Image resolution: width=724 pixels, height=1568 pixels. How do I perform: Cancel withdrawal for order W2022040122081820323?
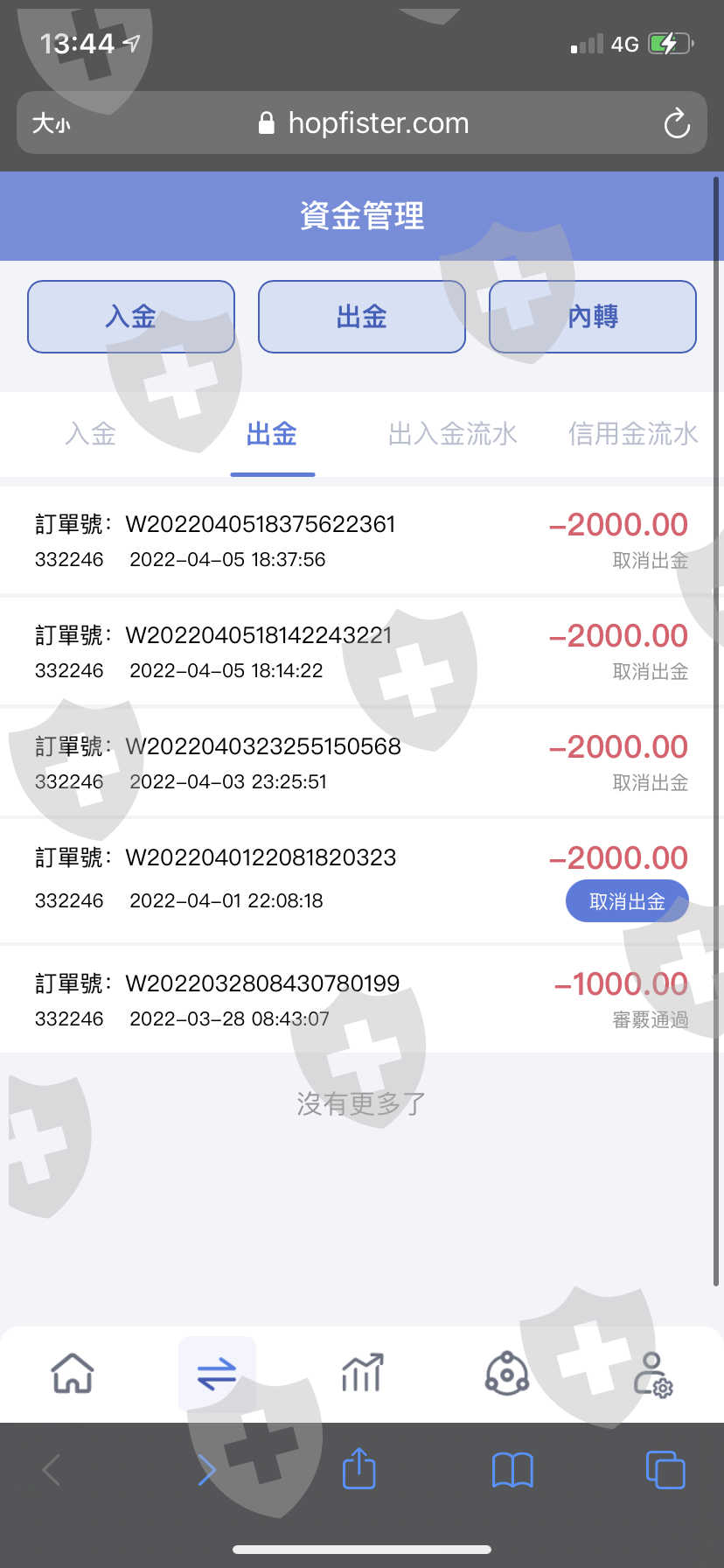point(627,901)
